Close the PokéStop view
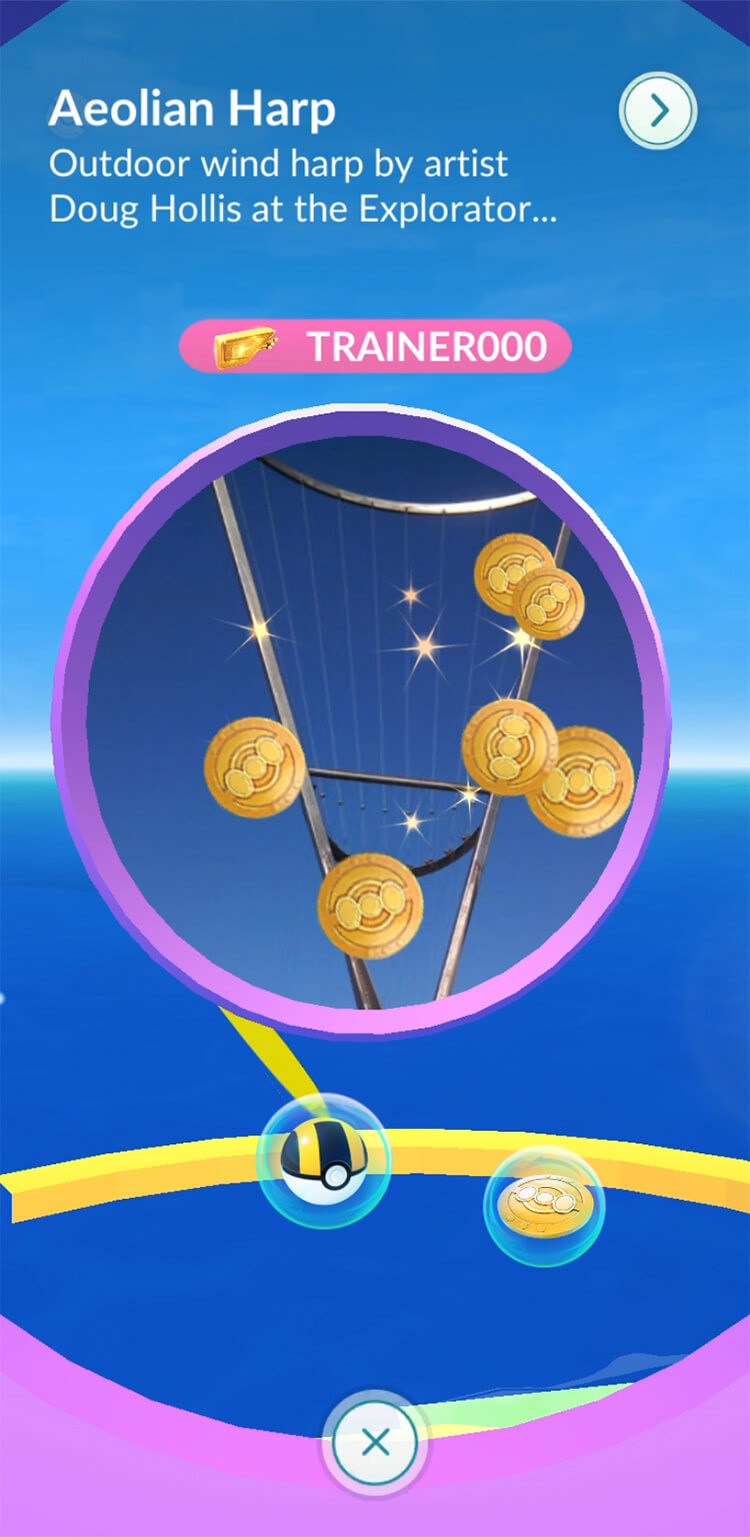 click(x=375, y=1443)
